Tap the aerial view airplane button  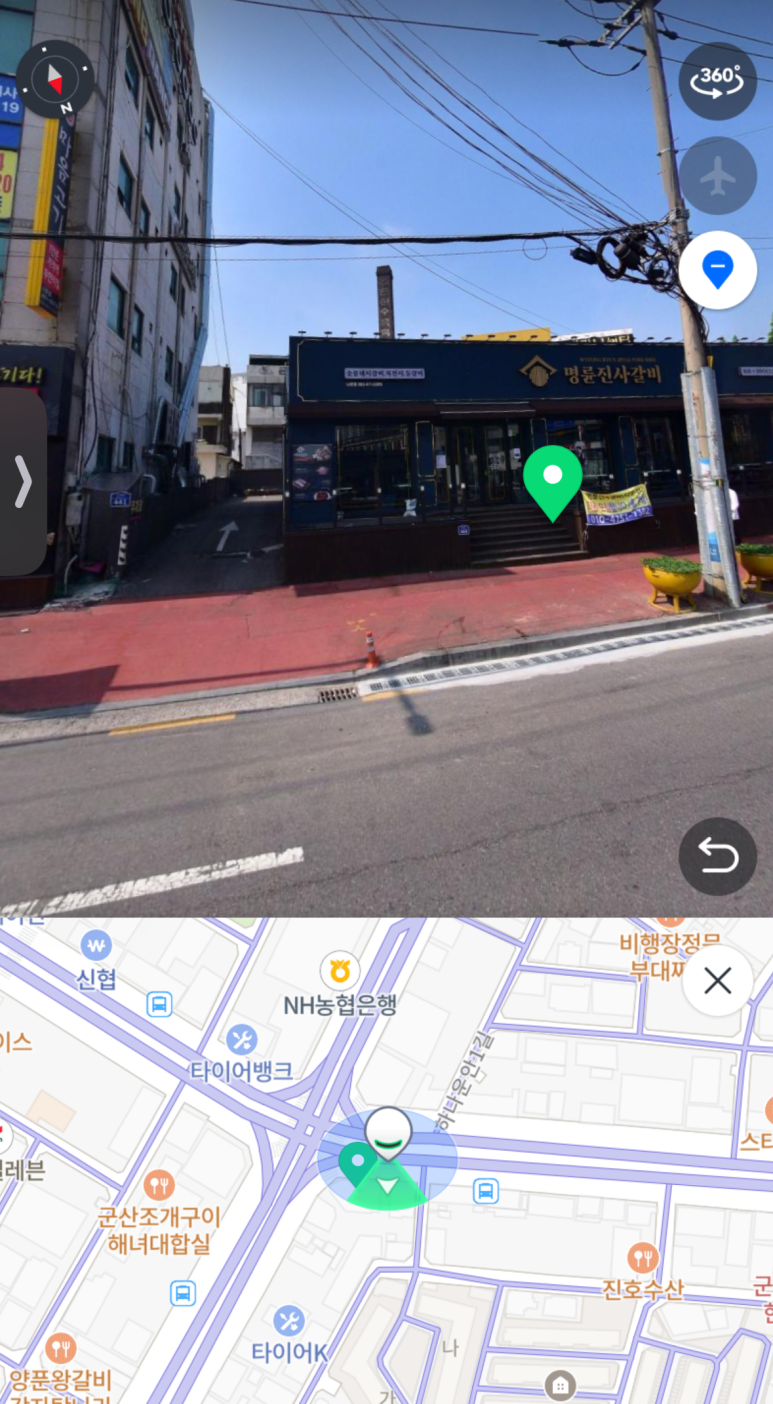pos(717,176)
